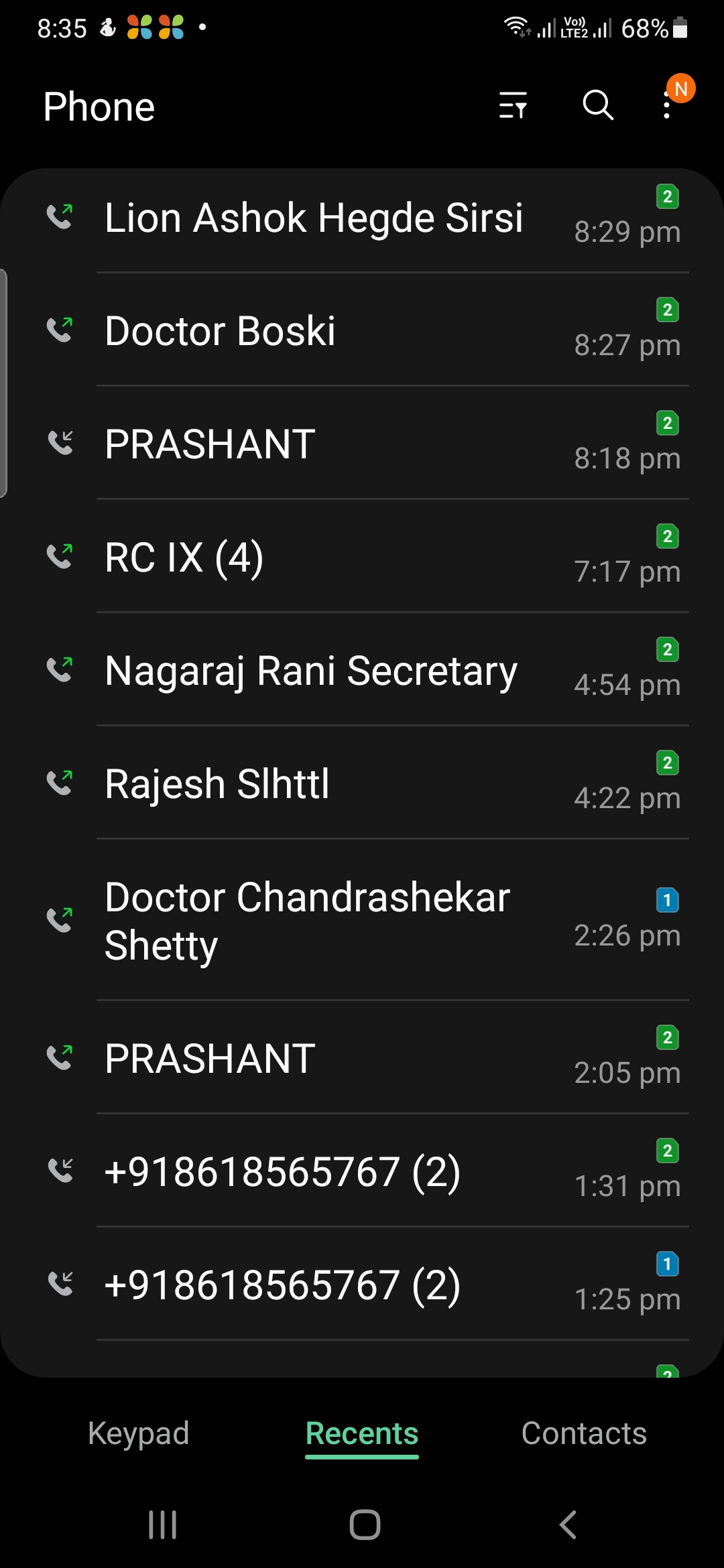The width and height of the screenshot is (724, 1568).
Task: Open the Rajesh Slhttl call entry
Action: (217, 785)
